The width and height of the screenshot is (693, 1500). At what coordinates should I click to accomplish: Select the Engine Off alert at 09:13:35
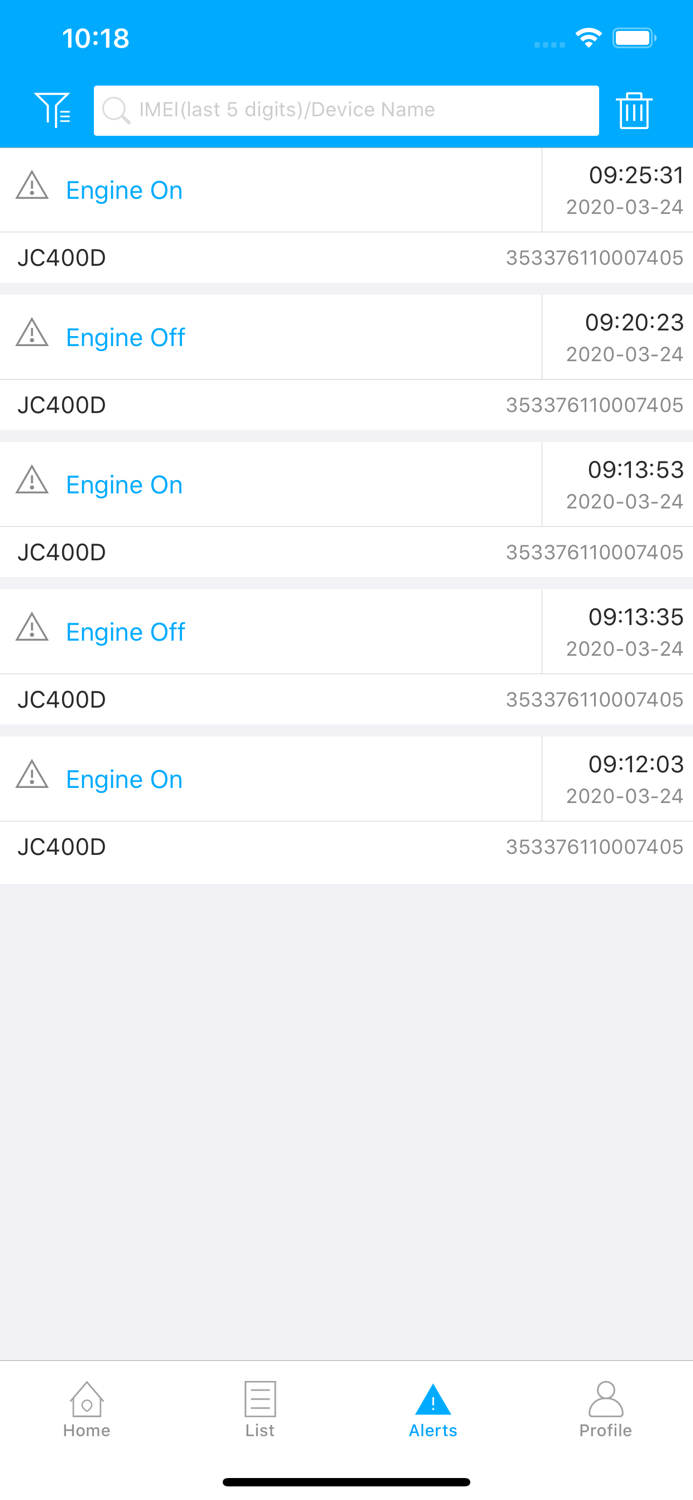tap(346, 656)
